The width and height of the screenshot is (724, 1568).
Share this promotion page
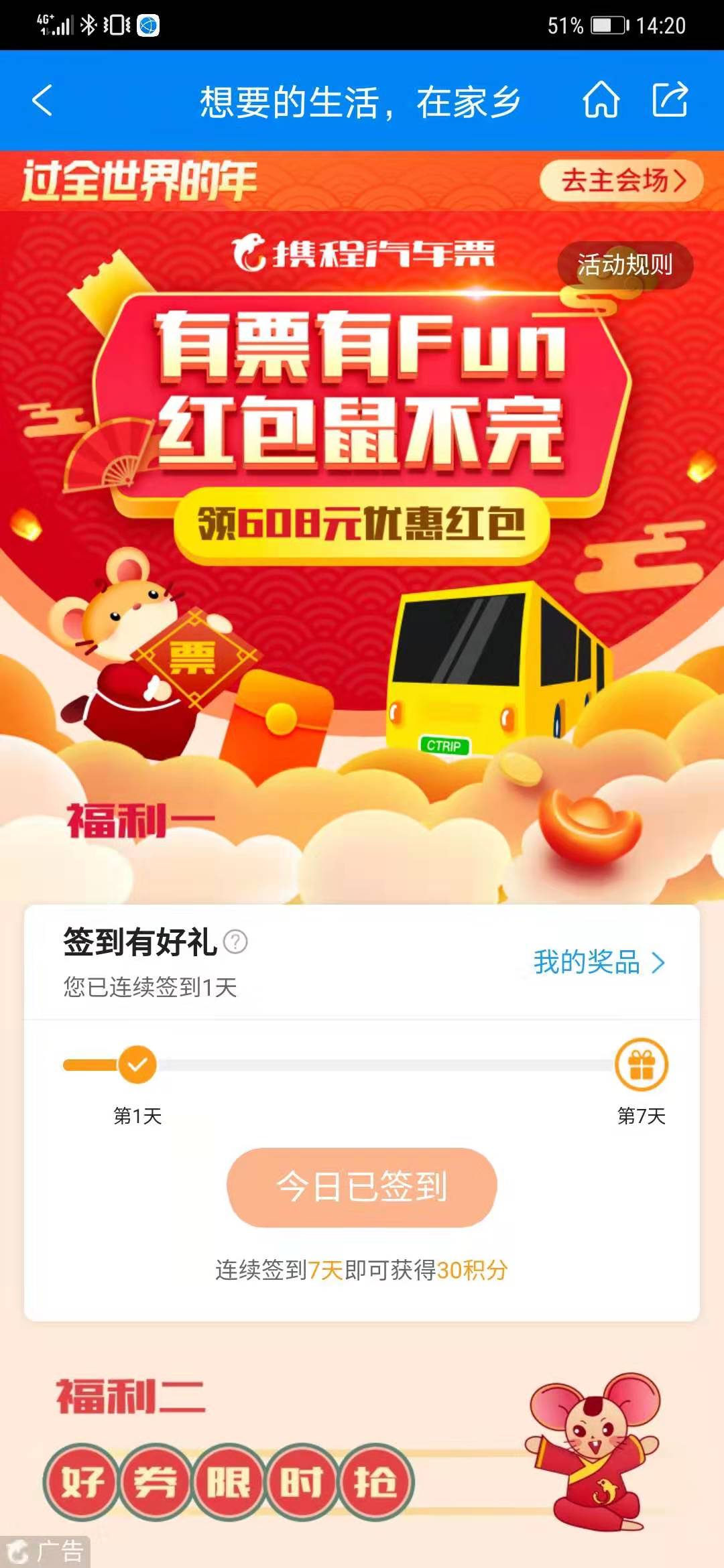click(670, 100)
